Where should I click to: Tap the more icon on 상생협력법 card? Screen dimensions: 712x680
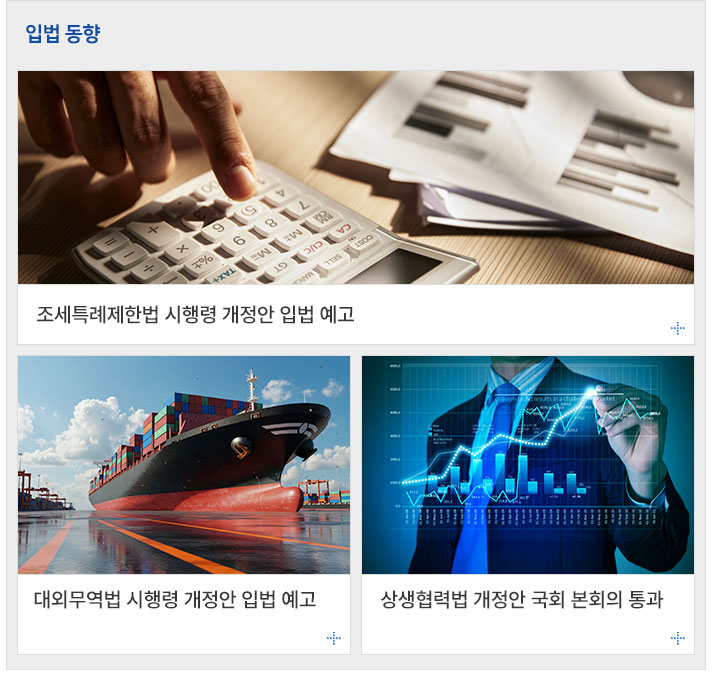pos(677,638)
